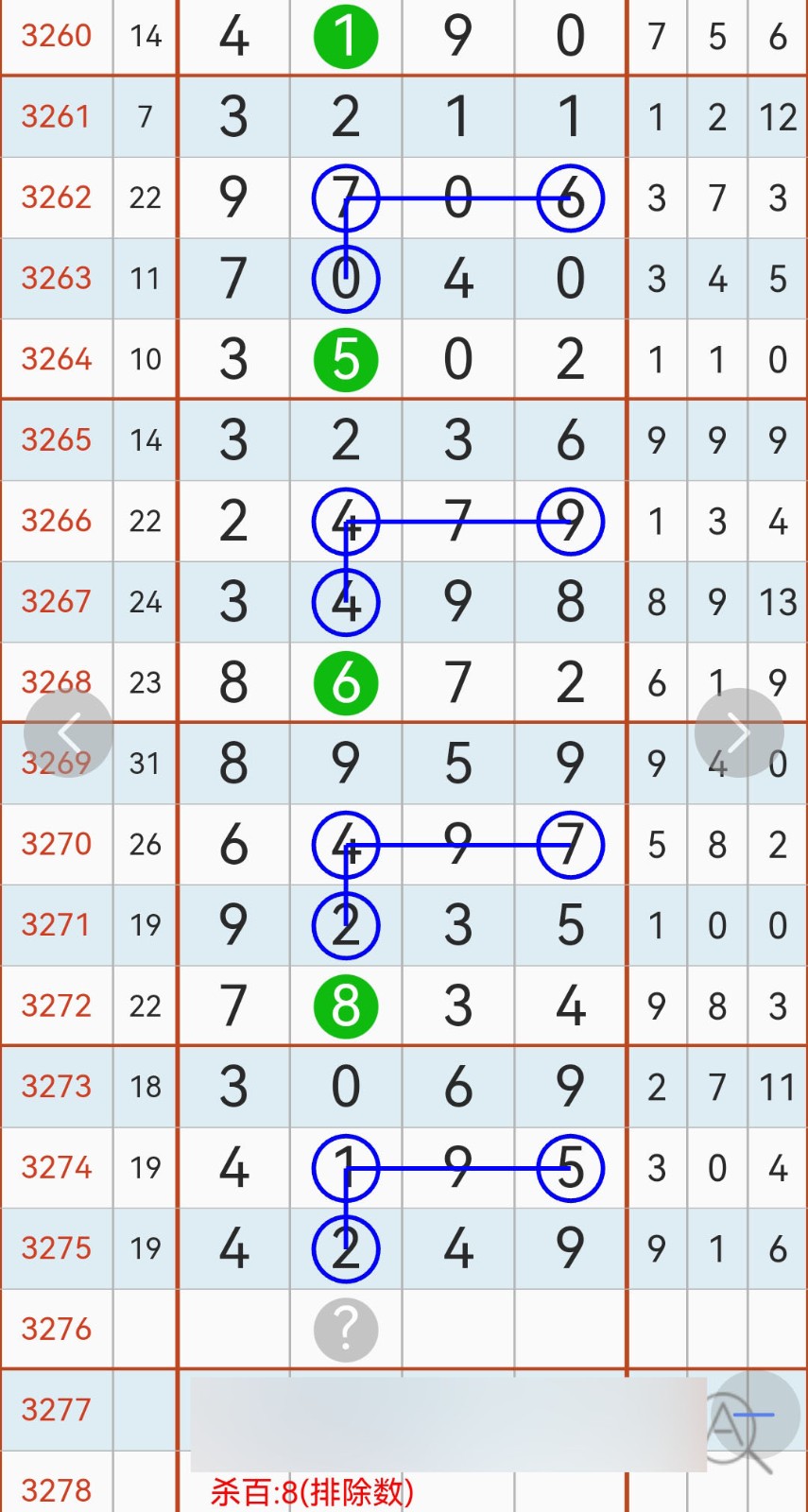Tap the blue connecting line on row 3274

pos(458,1168)
